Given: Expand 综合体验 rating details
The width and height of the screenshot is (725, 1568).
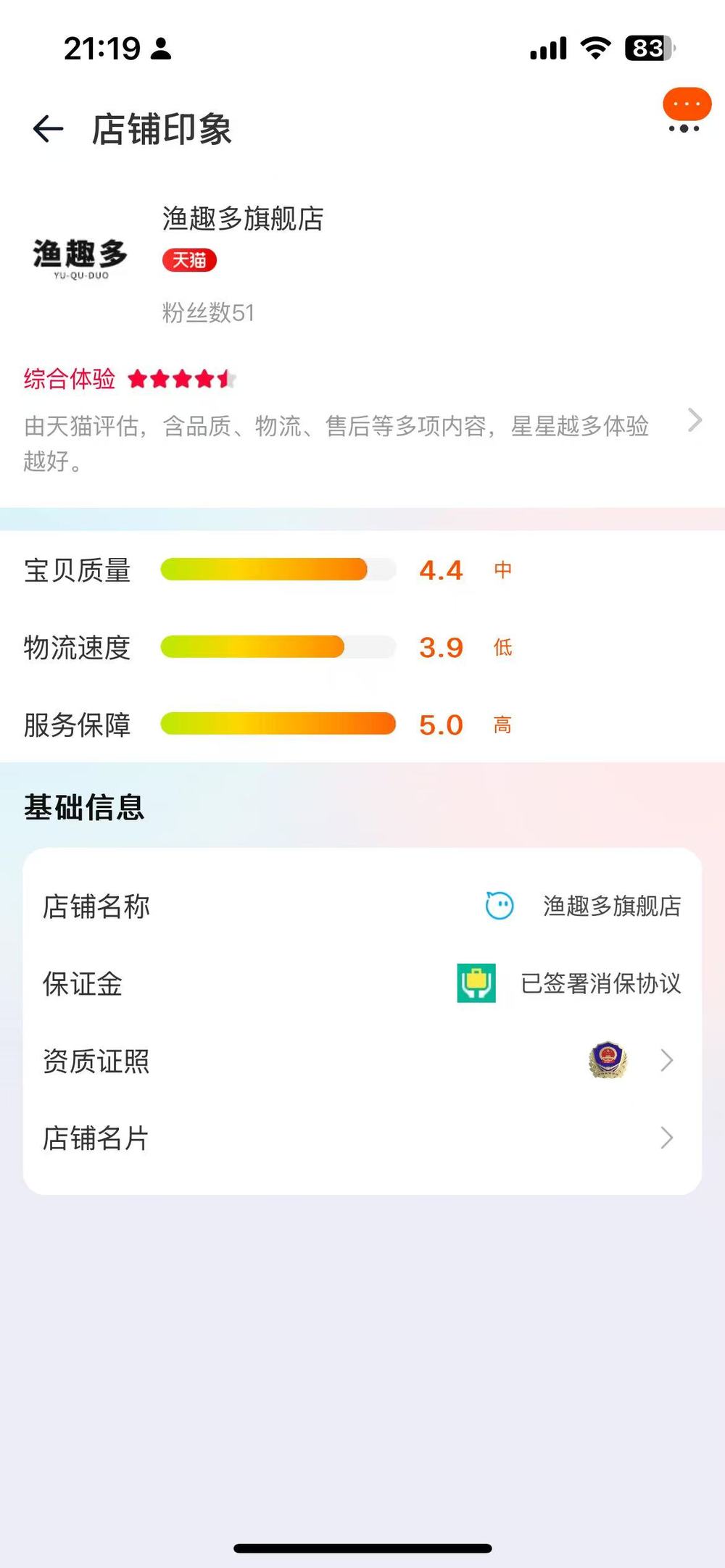Looking at the screenshot, I should point(694,420).
